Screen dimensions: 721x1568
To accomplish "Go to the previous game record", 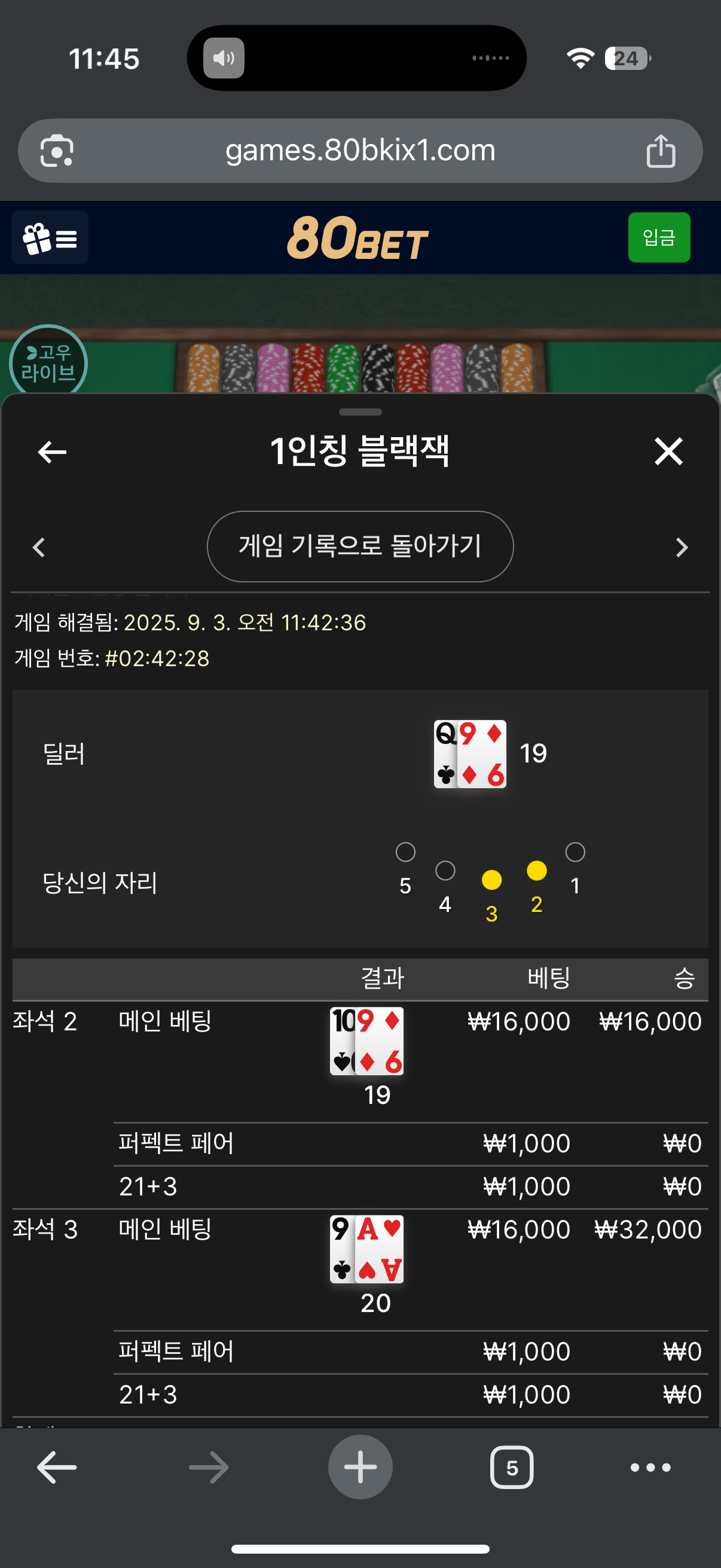I will click(39, 547).
